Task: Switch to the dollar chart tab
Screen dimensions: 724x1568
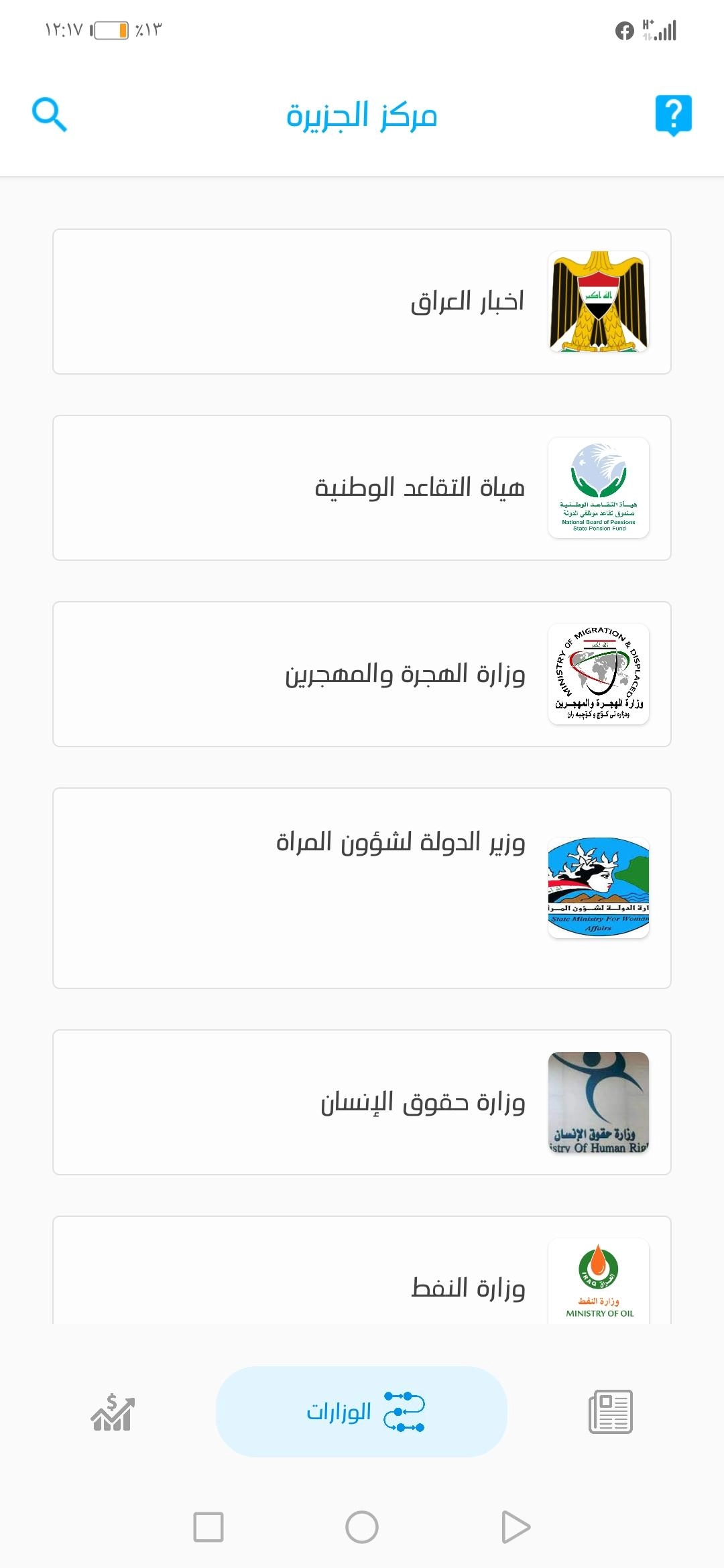Action: pyautogui.click(x=113, y=1412)
